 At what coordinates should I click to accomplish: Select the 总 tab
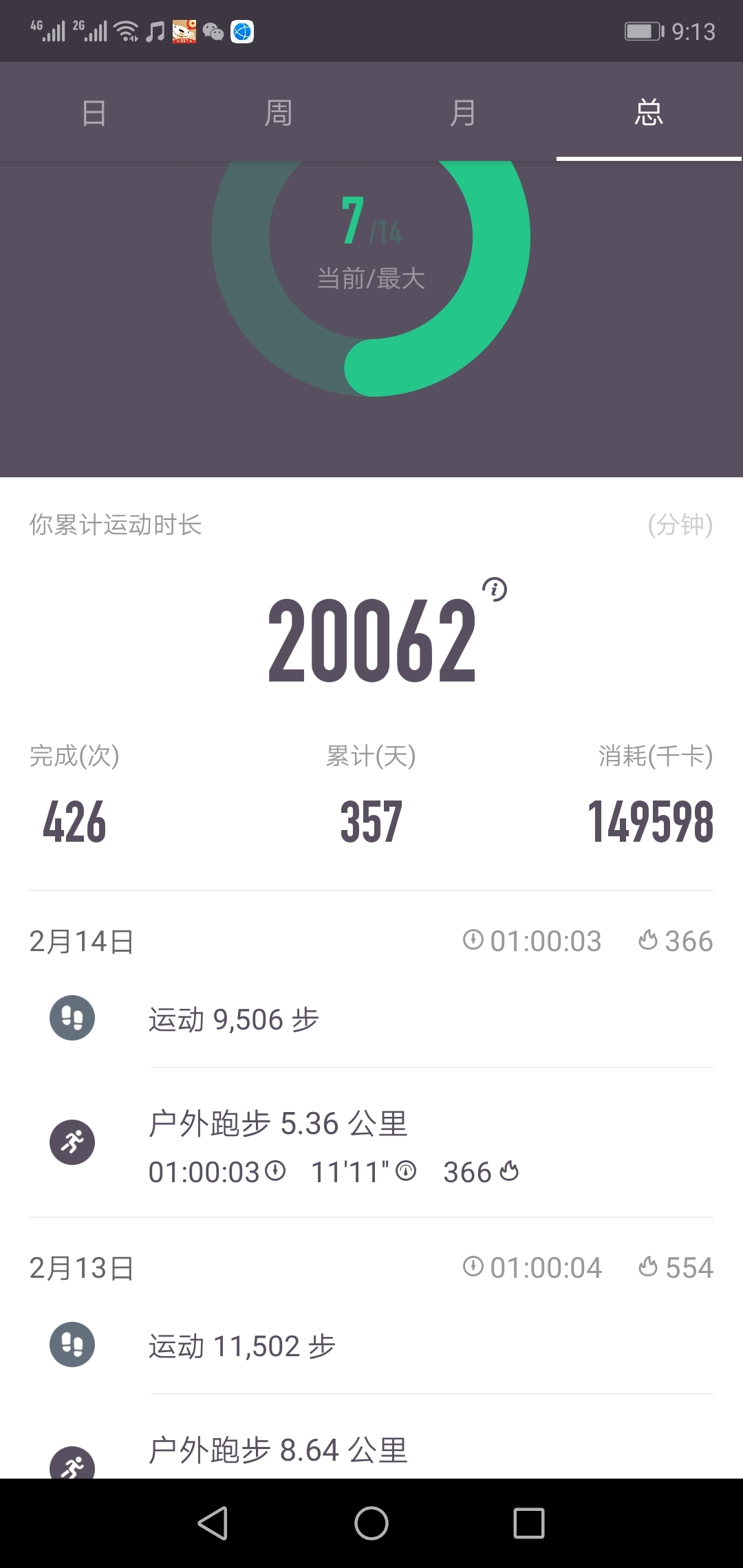[649, 112]
